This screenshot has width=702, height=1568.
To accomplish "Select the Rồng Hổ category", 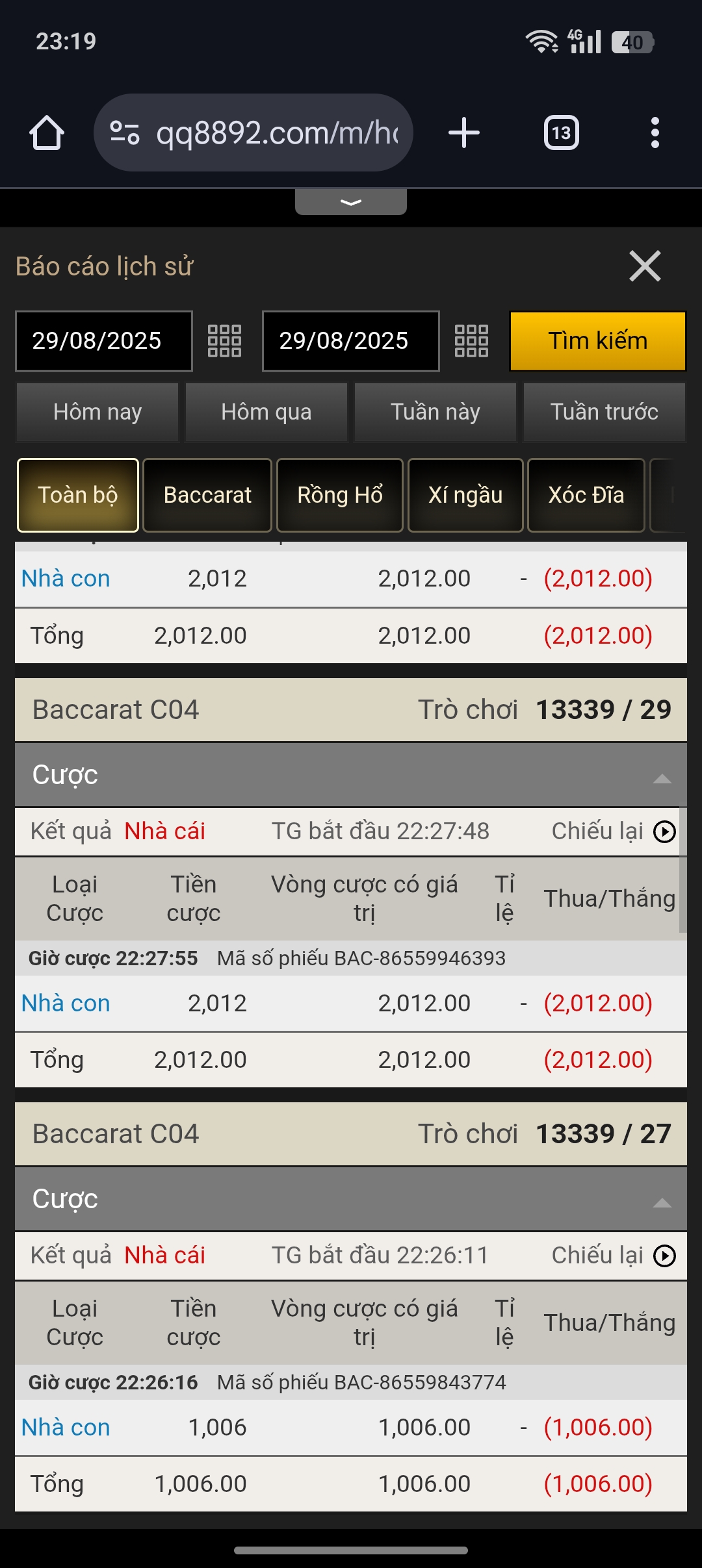I will (x=339, y=495).
